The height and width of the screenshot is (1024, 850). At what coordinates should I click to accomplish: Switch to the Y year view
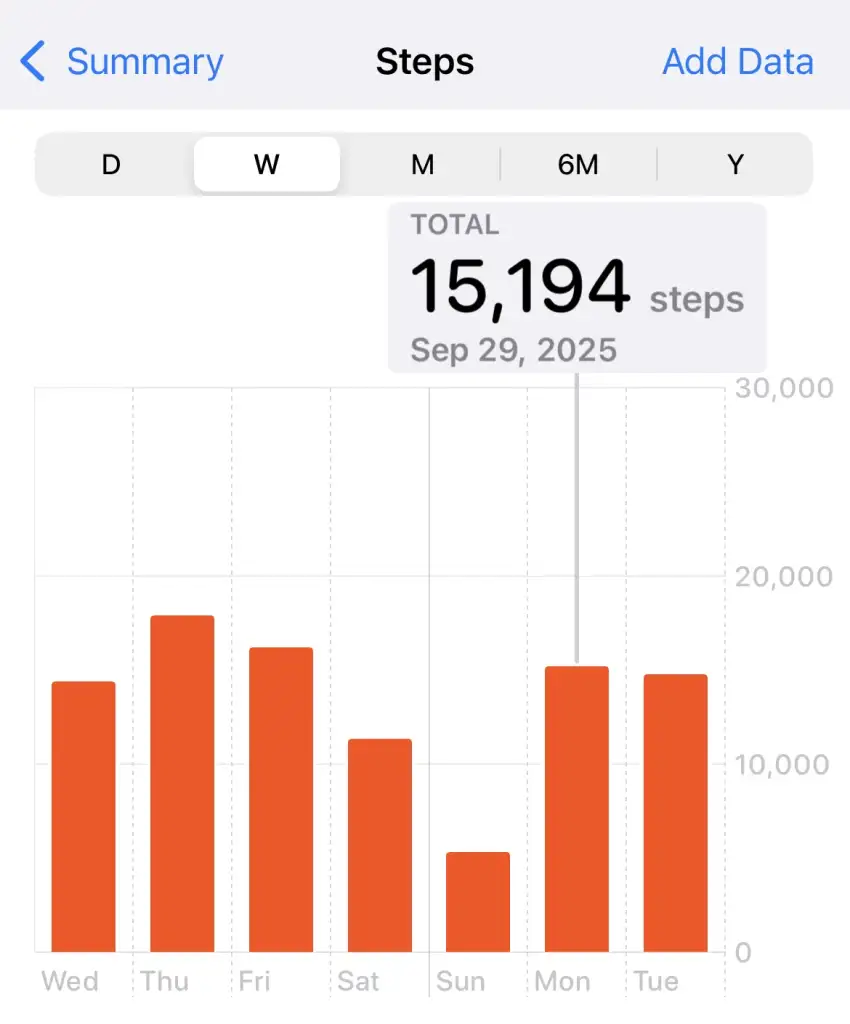(735, 165)
